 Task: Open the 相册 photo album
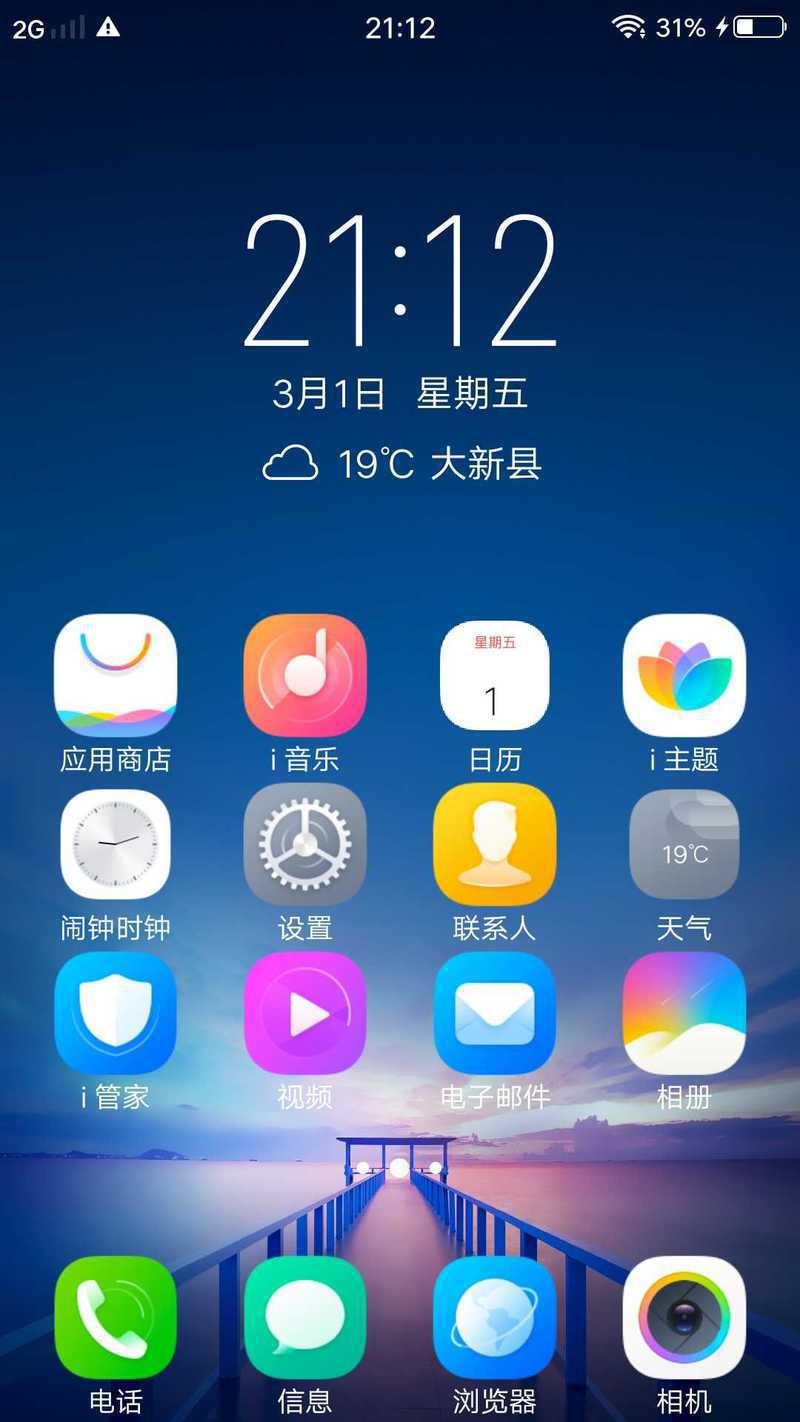[x=684, y=1013]
